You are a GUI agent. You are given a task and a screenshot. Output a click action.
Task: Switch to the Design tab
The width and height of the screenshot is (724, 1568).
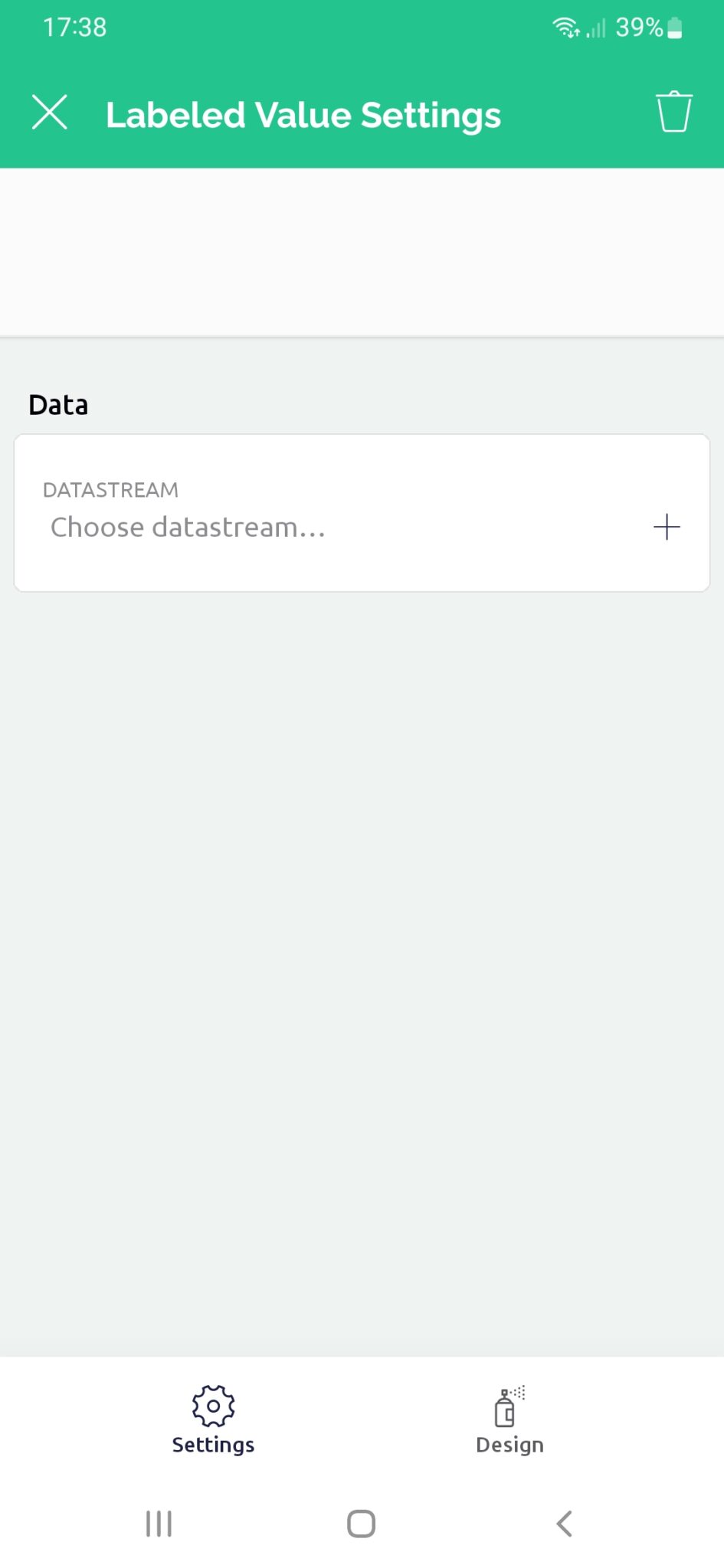click(508, 1420)
